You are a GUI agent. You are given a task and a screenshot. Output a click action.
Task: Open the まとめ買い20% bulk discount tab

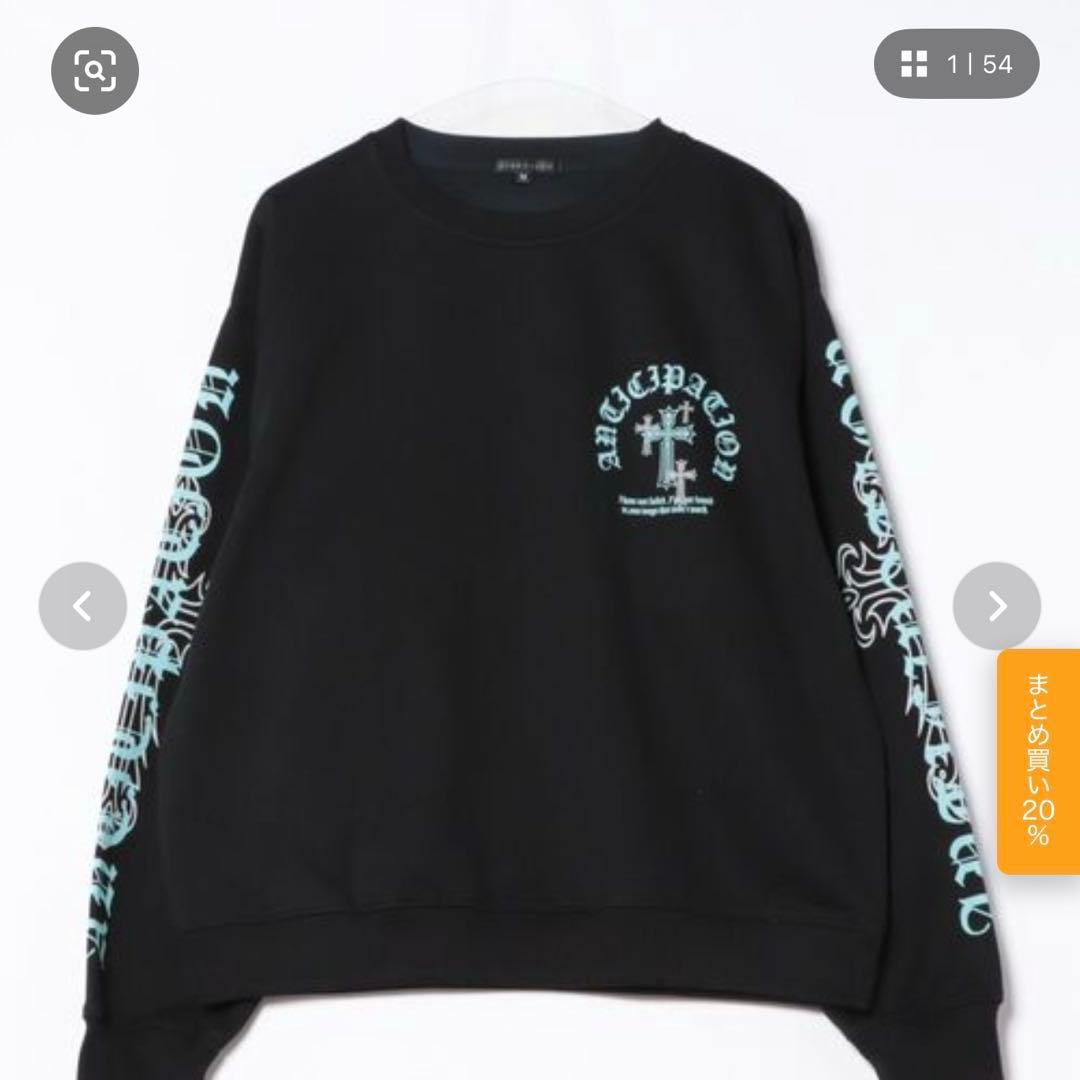pos(1038,760)
